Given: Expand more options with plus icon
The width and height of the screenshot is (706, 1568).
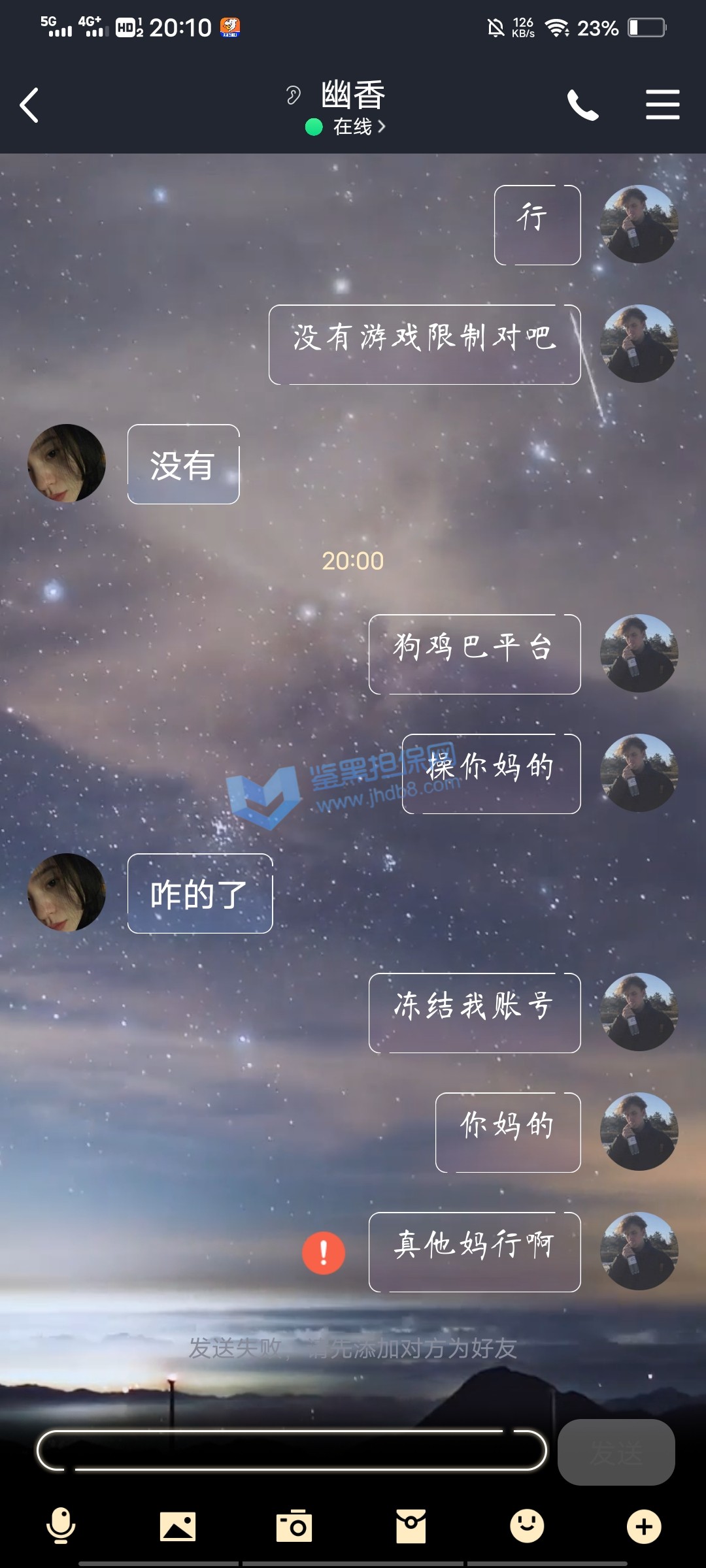Looking at the screenshot, I should (x=644, y=1526).
